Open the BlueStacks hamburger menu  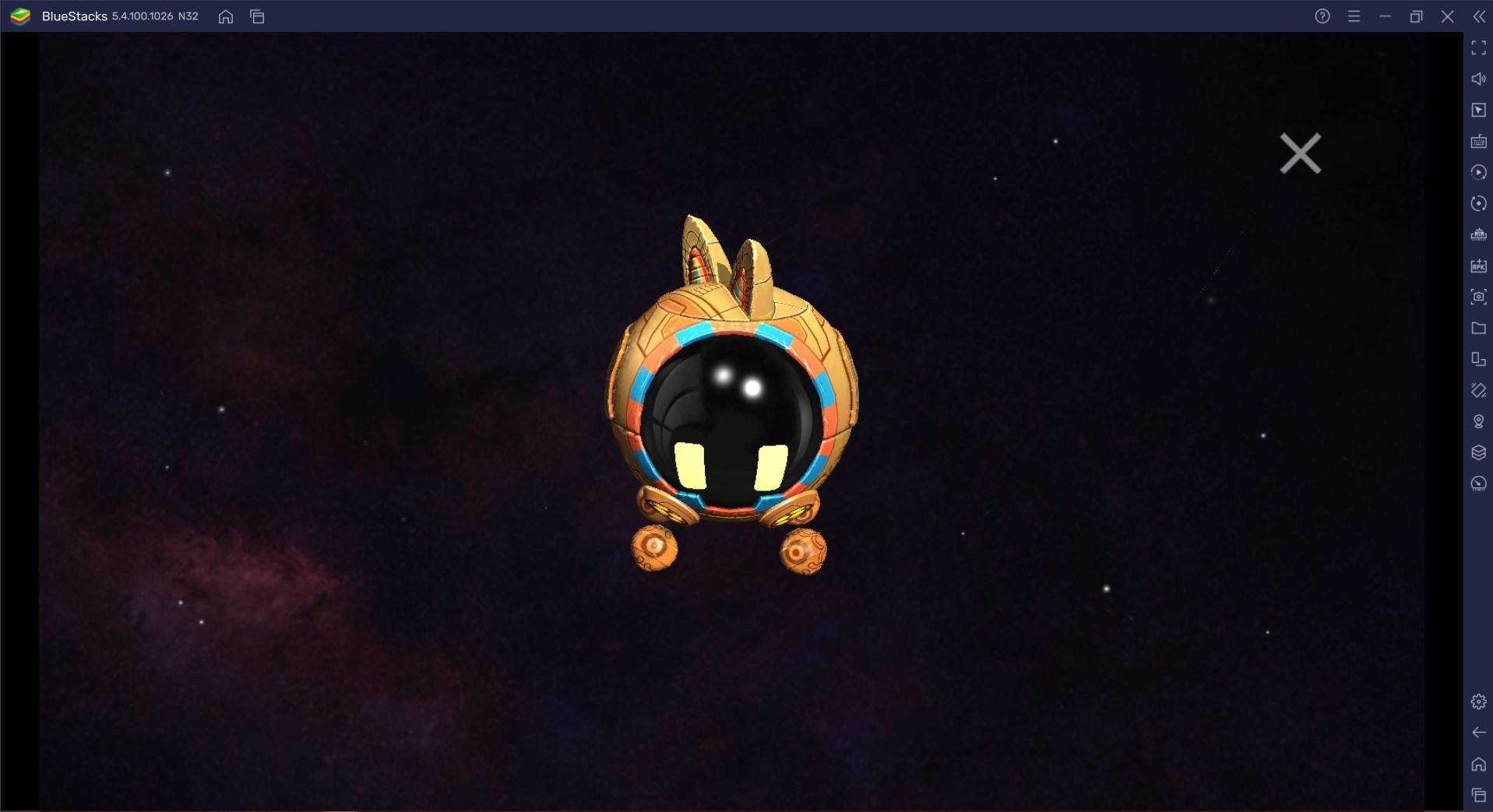1354,16
